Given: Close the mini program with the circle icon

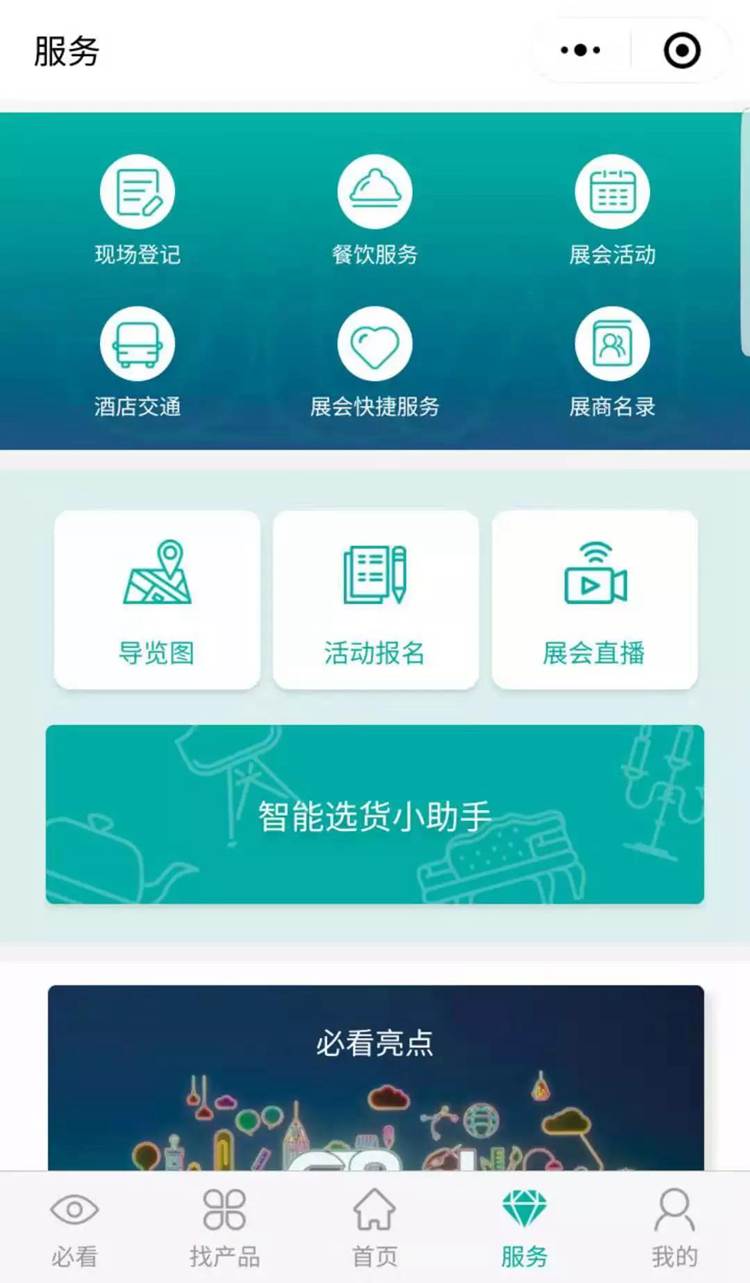Looking at the screenshot, I should [682, 50].
